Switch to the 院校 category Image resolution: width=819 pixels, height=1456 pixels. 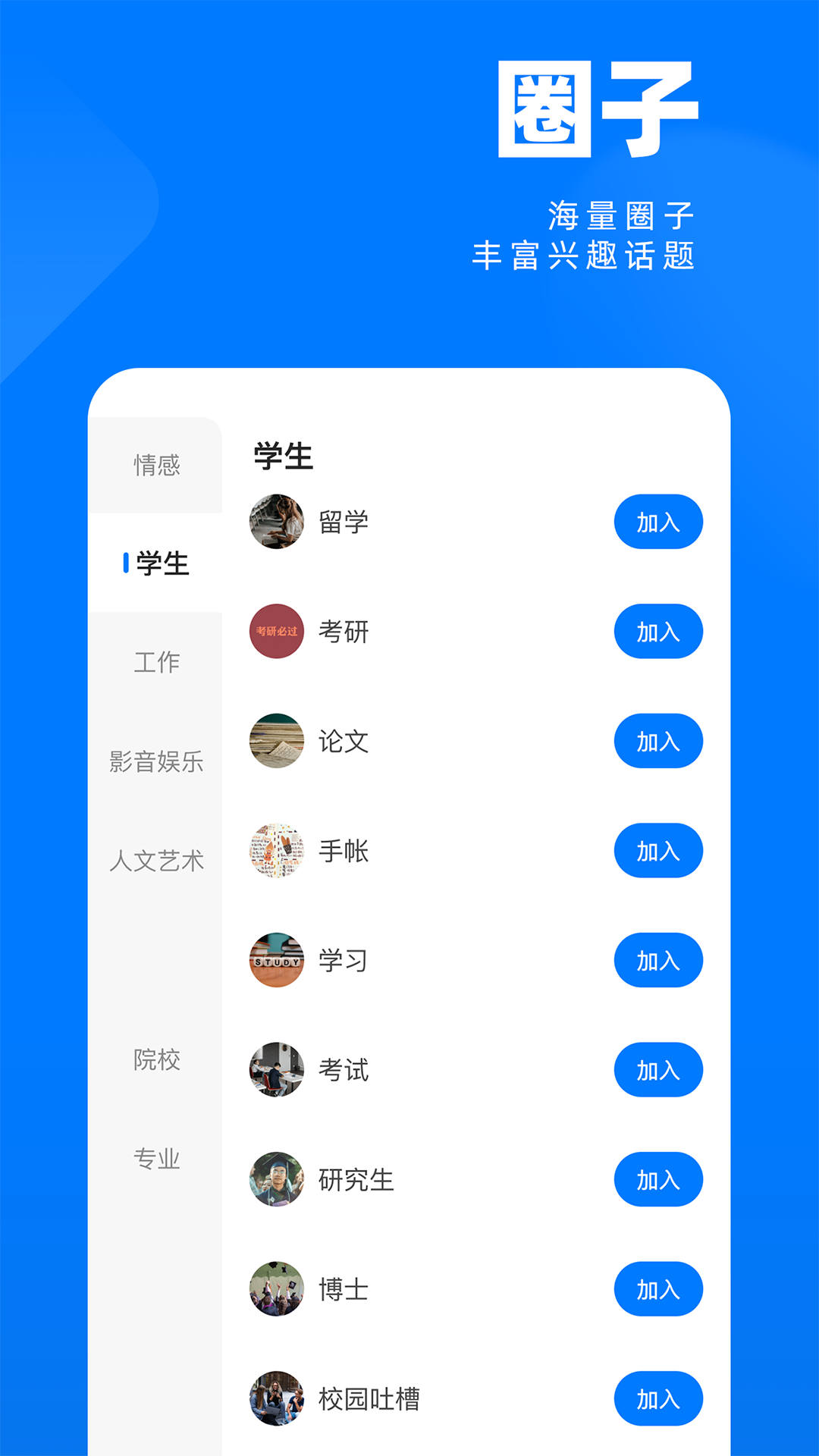point(157,1062)
